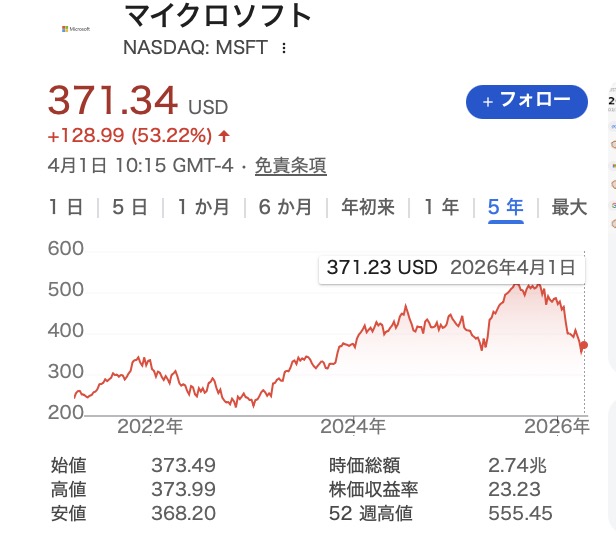Viewport: 616px width, 540px height.
Task: Show the 1か月 price chart
Action: [x=203, y=207]
